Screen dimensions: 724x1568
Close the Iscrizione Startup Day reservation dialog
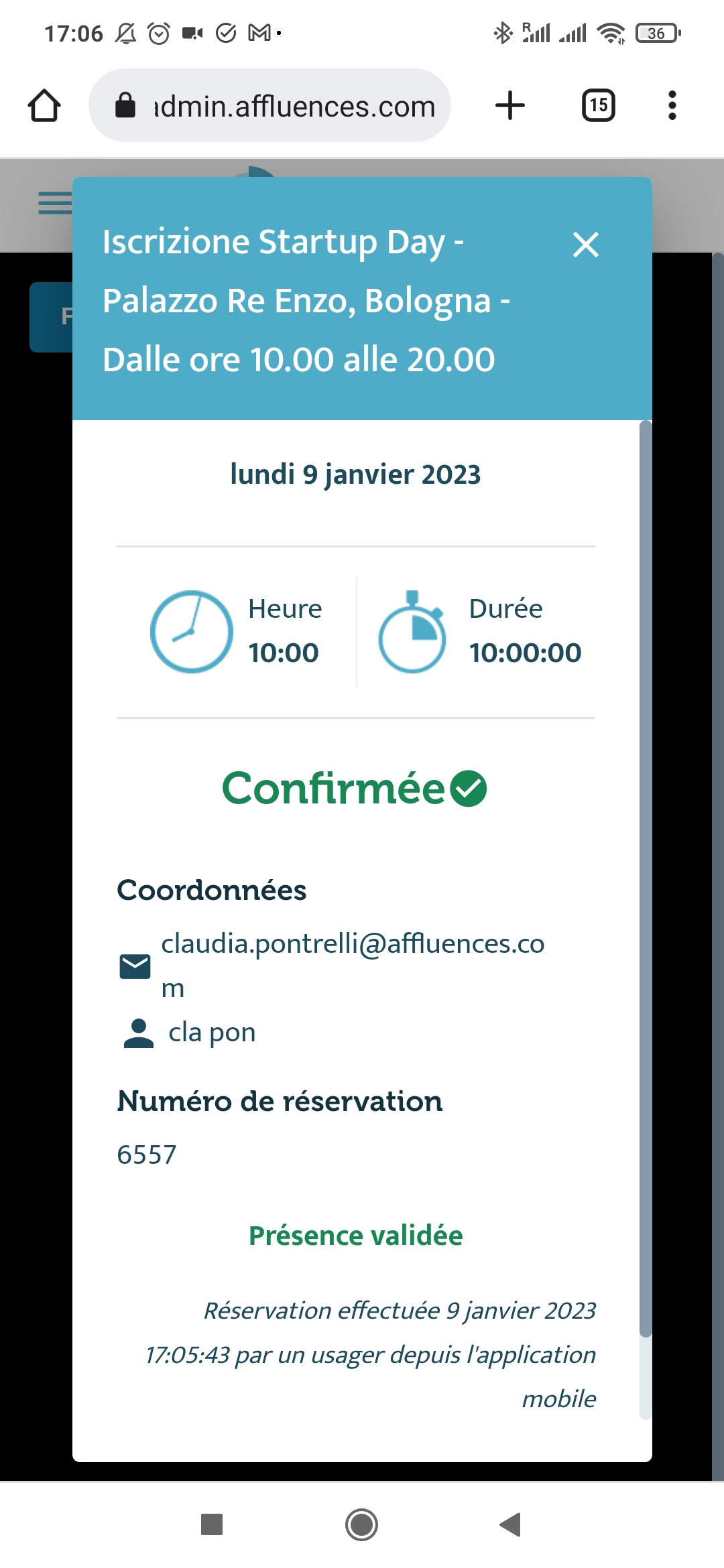(586, 245)
